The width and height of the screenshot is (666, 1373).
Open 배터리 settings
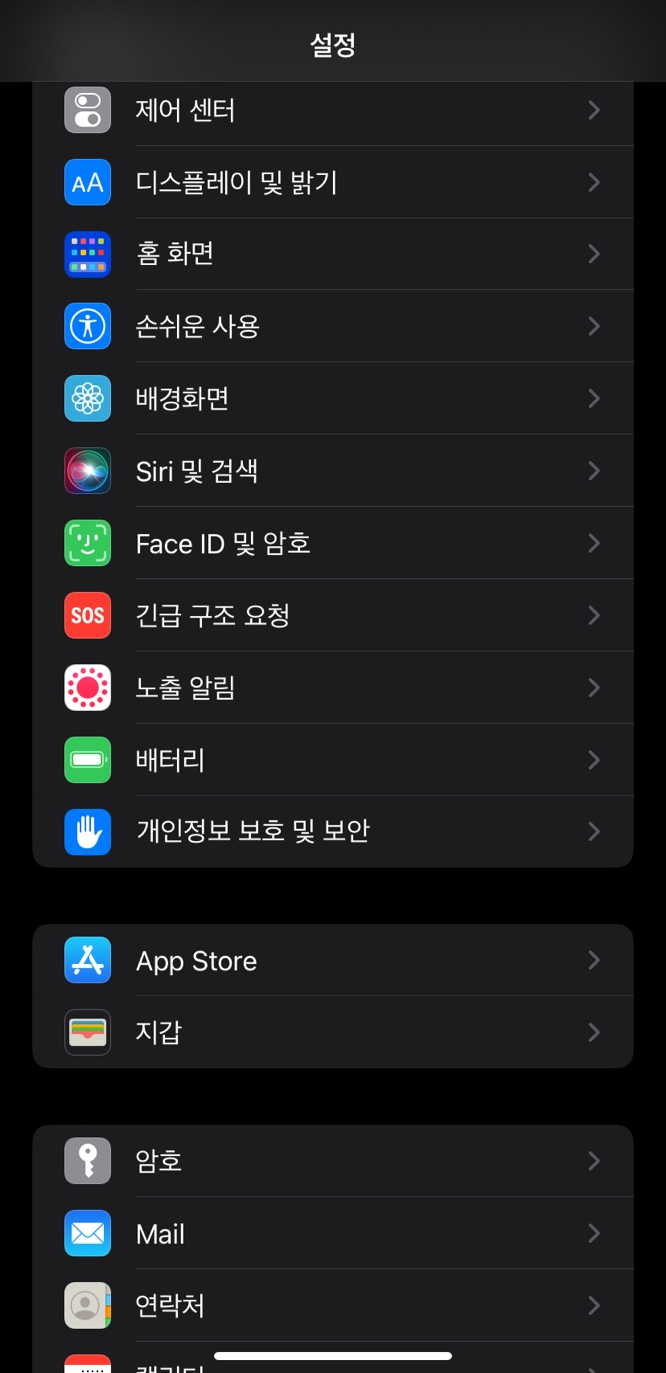(x=333, y=760)
